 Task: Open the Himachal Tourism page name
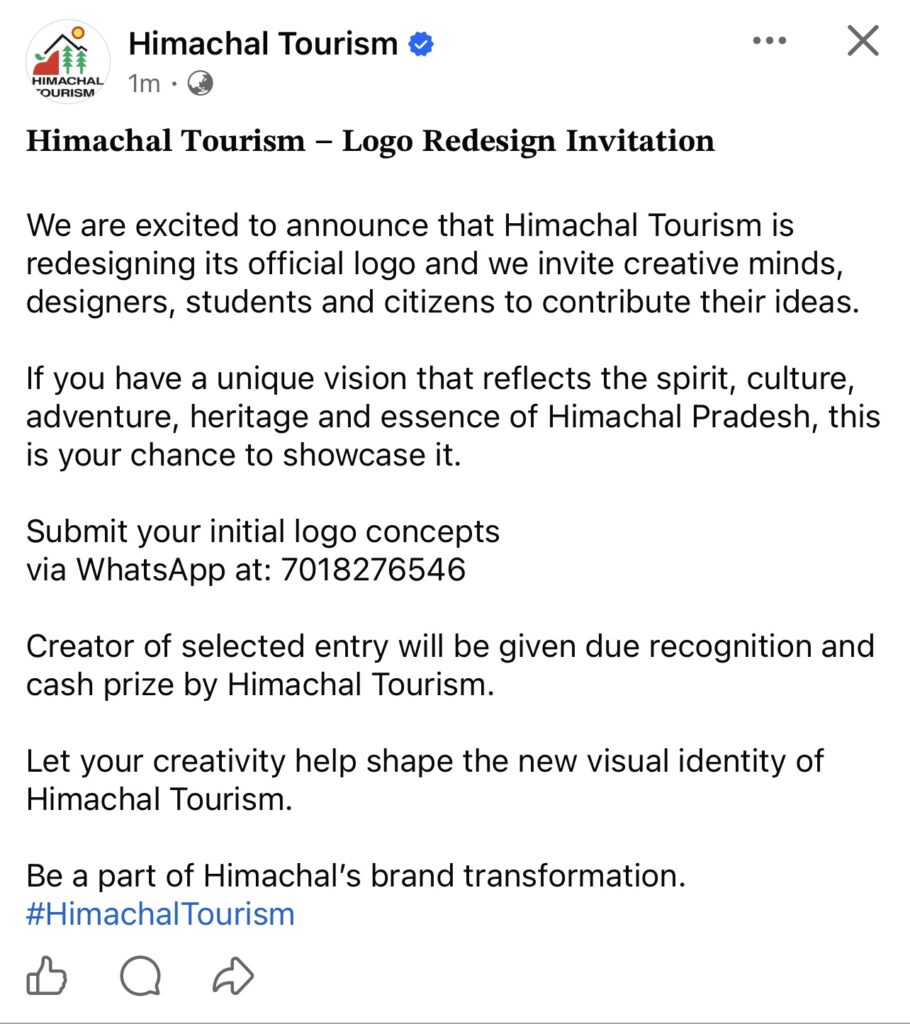pos(263,43)
